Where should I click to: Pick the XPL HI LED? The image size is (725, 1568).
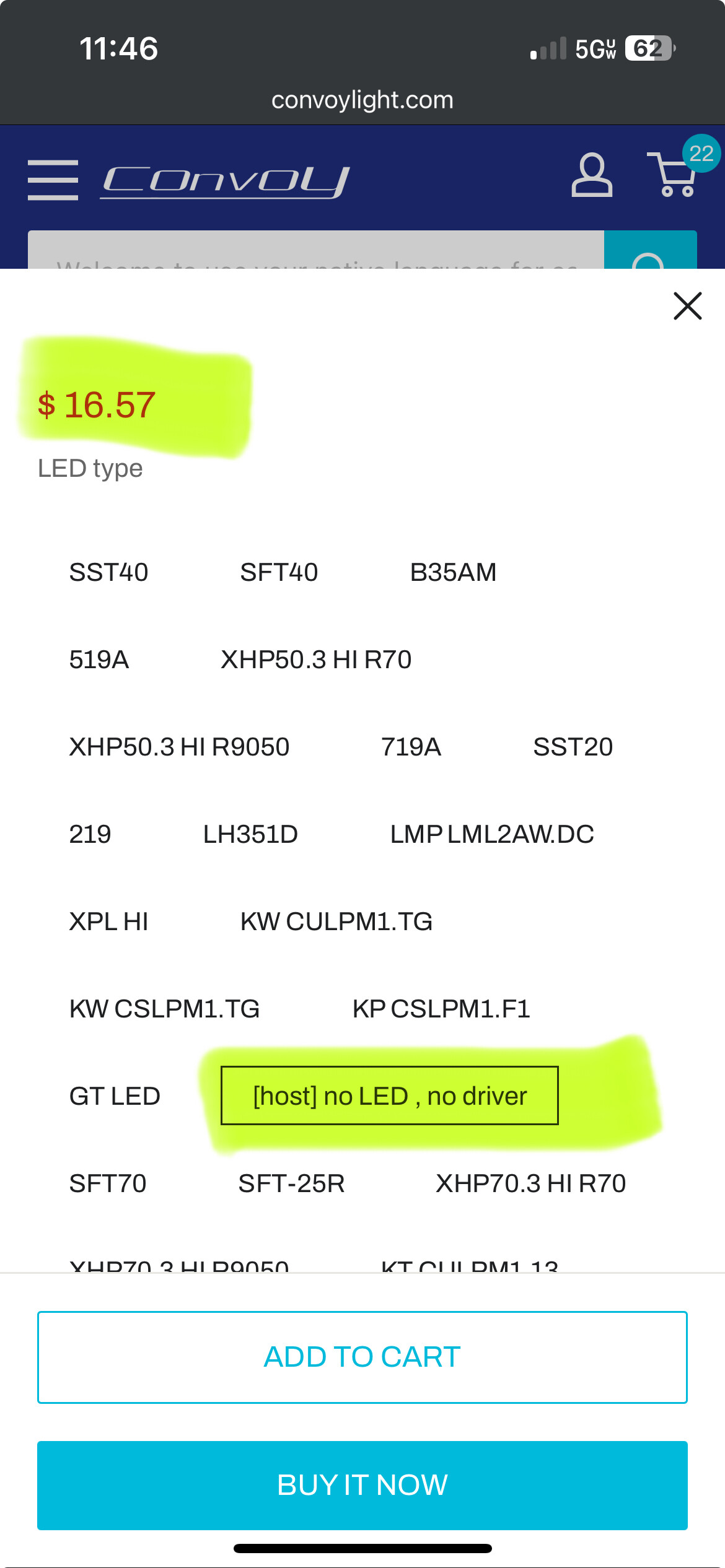pos(108,921)
